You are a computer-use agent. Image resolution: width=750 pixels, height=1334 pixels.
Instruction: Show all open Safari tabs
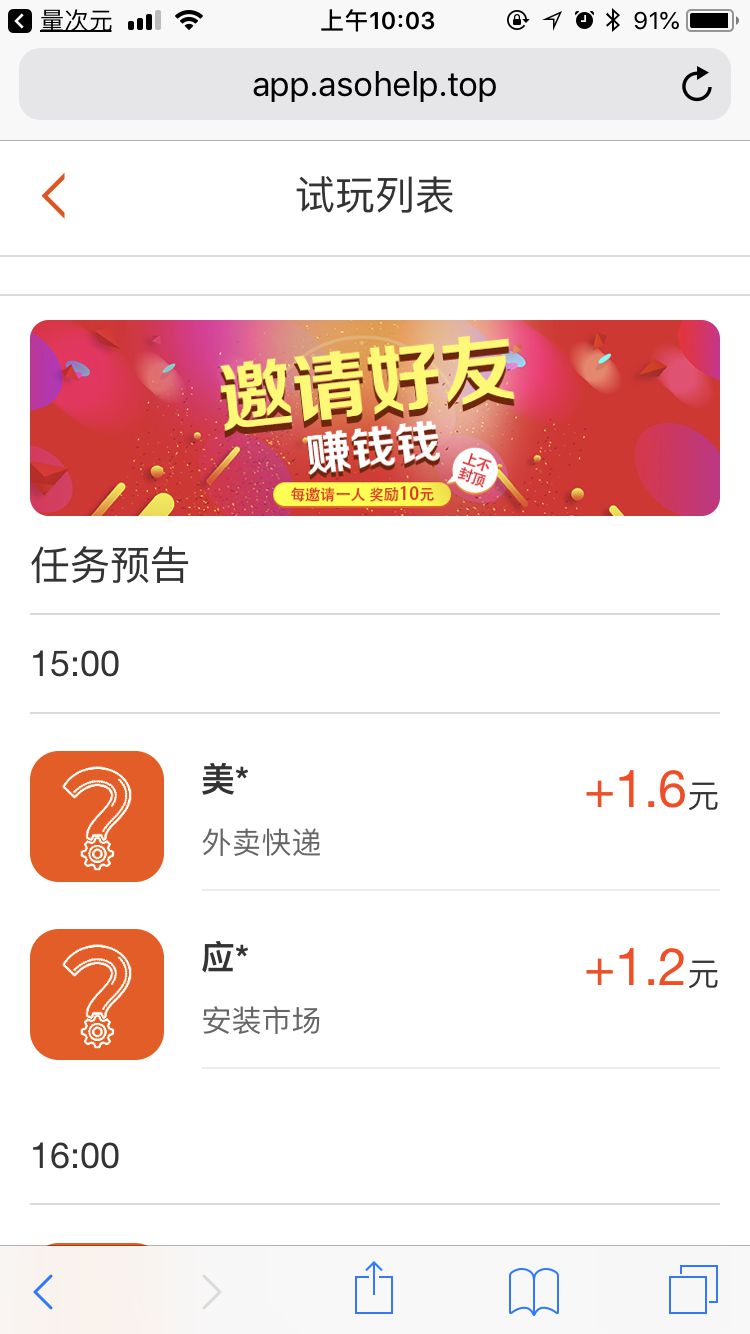(693, 1290)
